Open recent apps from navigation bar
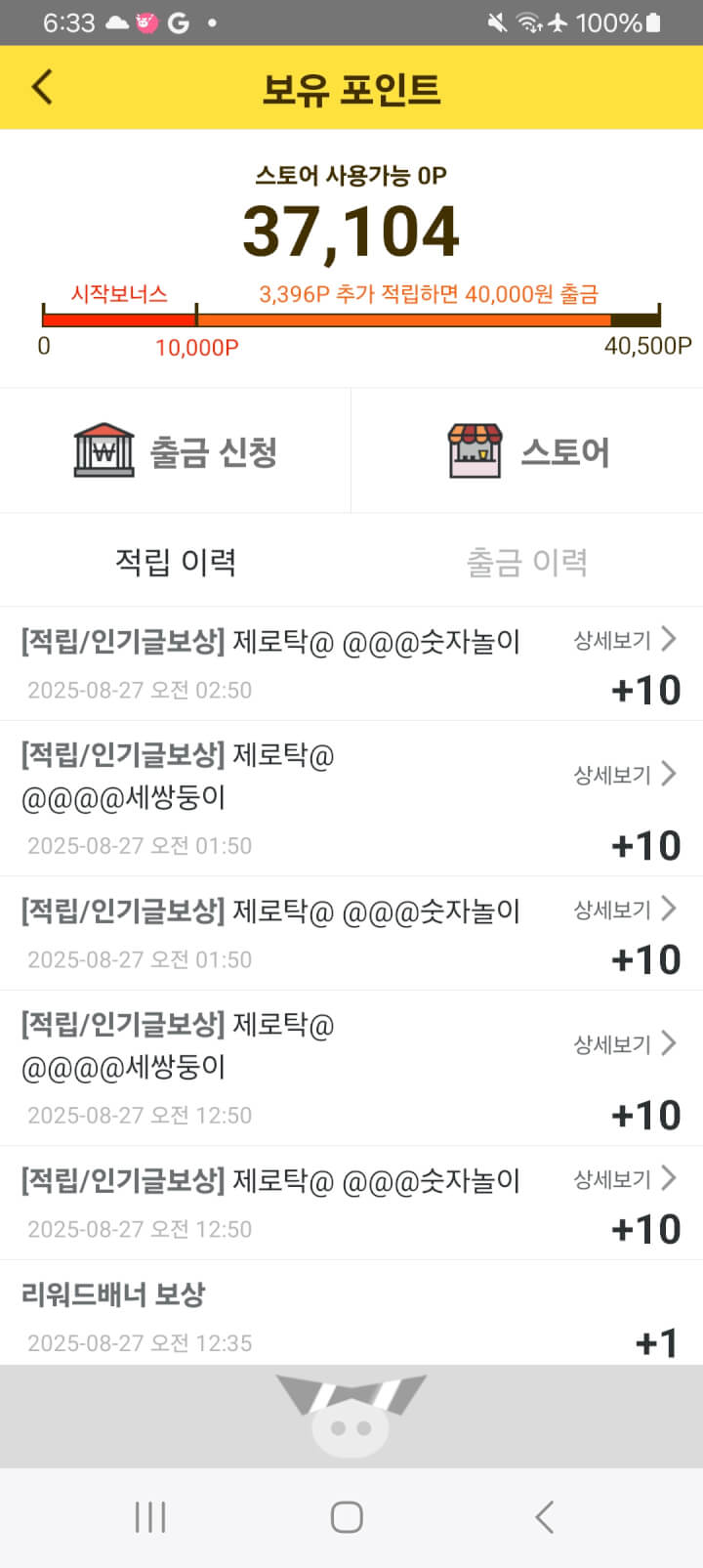Screen dimensions: 703x1568 click(x=150, y=1517)
